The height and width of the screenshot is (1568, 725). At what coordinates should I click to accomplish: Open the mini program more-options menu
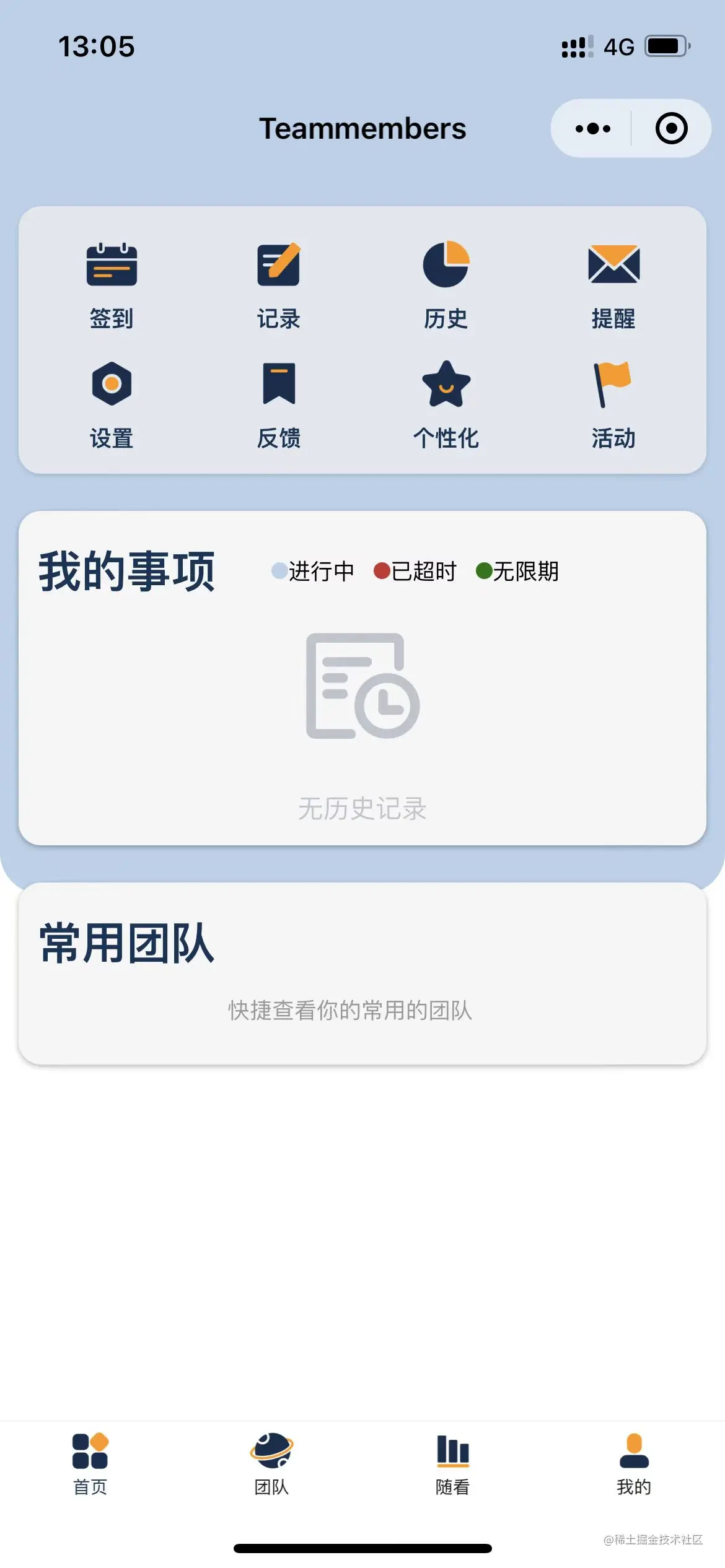(592, 129)
